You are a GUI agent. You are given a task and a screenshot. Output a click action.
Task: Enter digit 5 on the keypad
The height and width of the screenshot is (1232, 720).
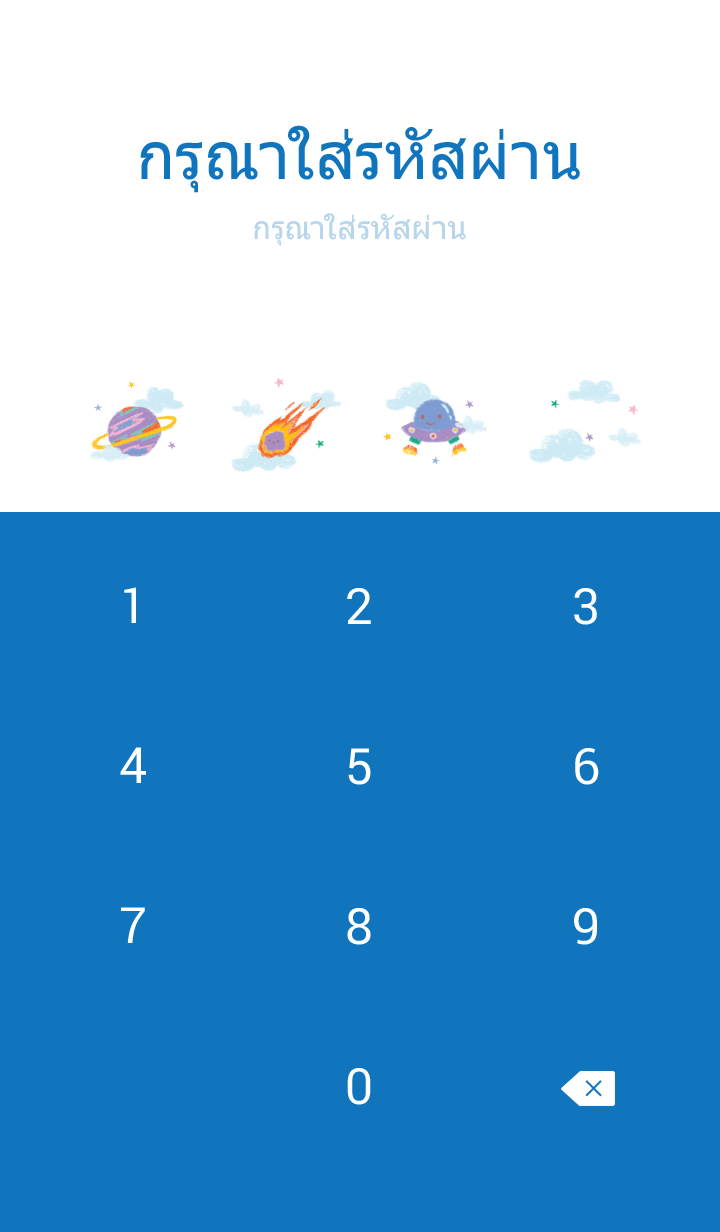(359, 767)
